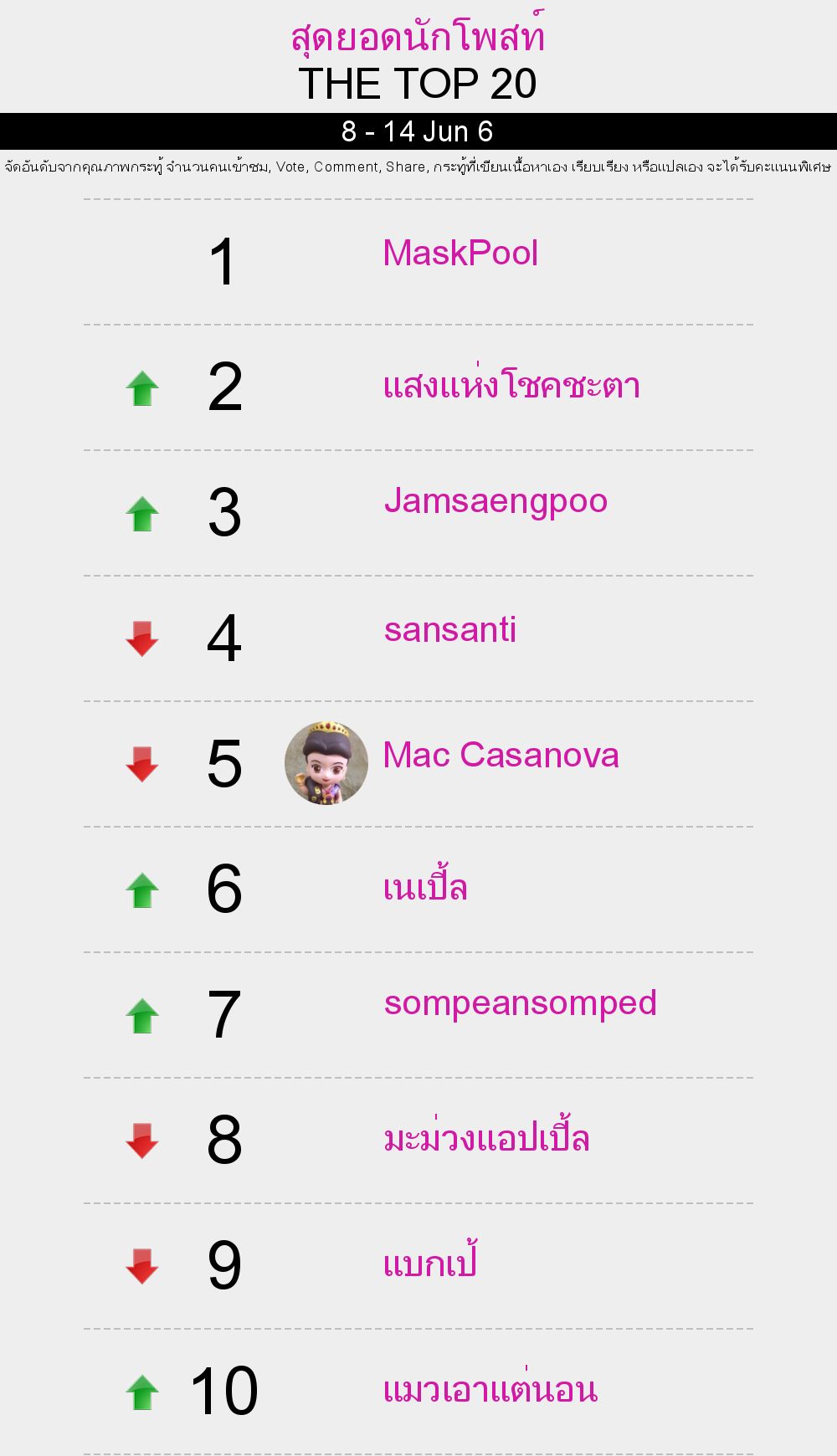
Task: Open MaskPool's profile
Action: (x=460, y=254)
